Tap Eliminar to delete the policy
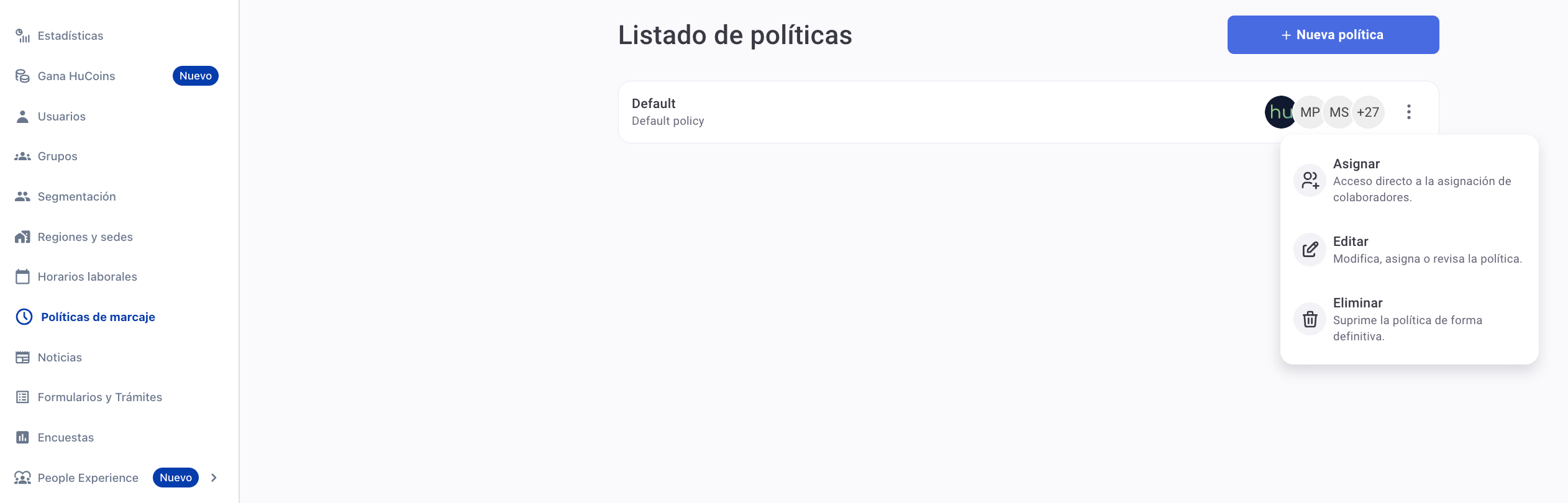 tap(1408, 319)
